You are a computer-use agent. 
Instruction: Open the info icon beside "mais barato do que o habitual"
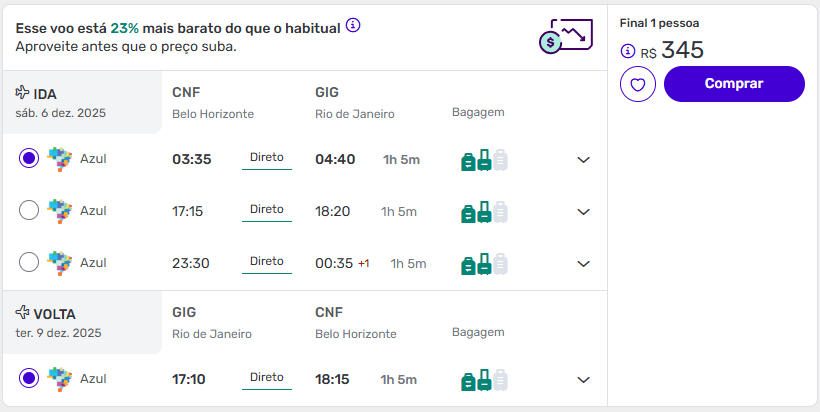(353, 25)
